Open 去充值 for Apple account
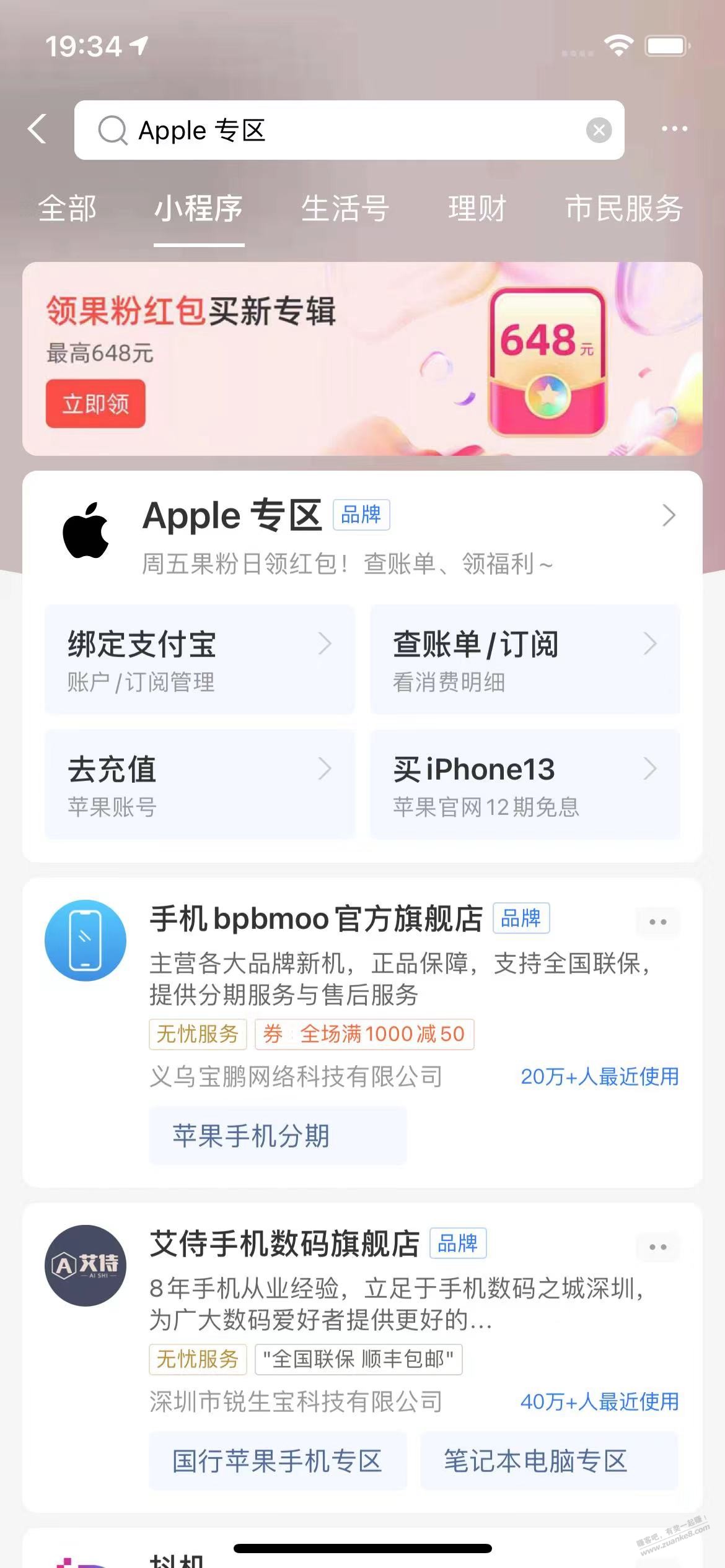The image size is (725, 1568). coord(200,785)
